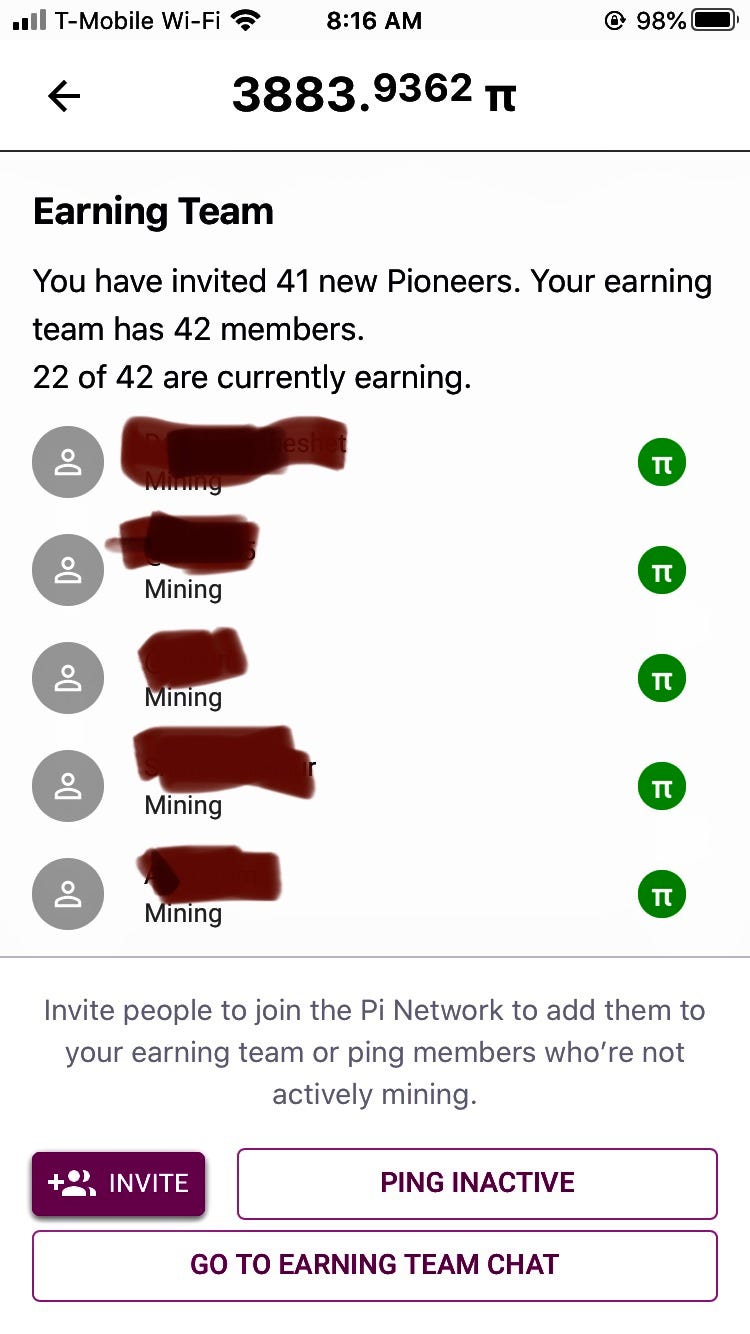Viewport: 750px width, 1334px height.
Task: Select the fourth member's avatar circle
Action: (68, 786)
